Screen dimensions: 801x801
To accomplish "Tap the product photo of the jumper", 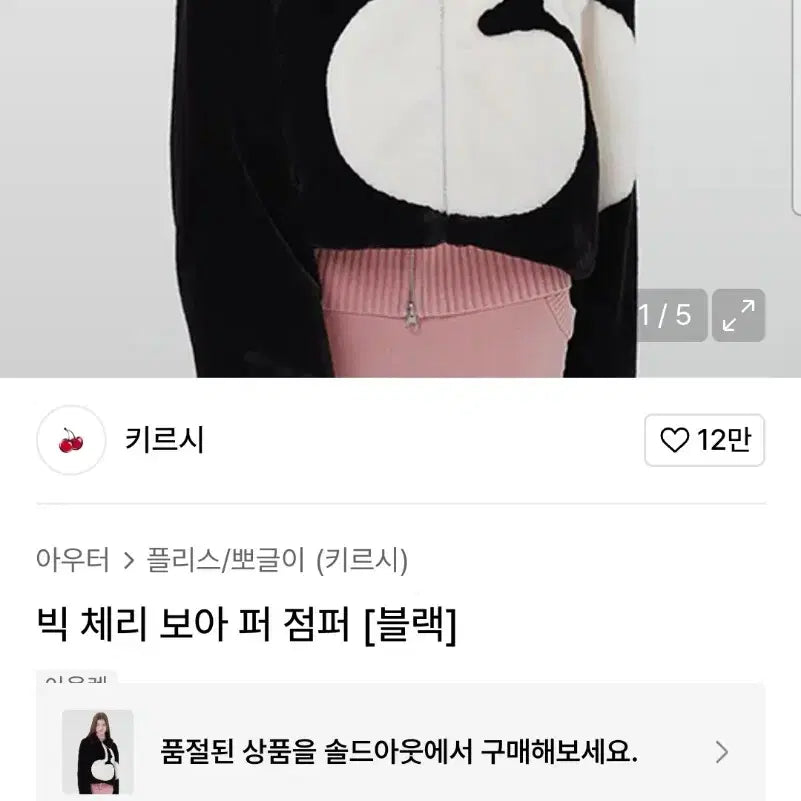I will point(400,180).
